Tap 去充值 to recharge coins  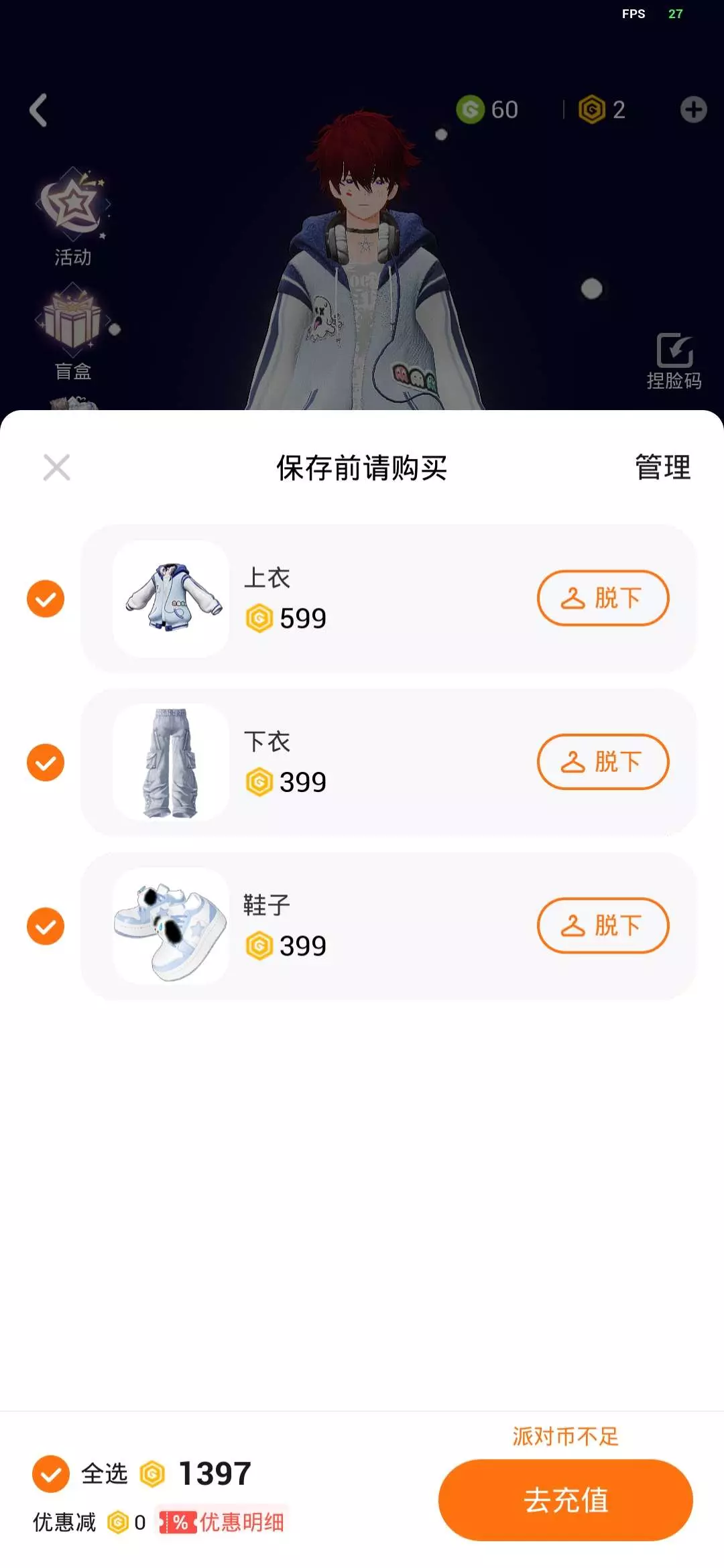tap(565, 1500)
